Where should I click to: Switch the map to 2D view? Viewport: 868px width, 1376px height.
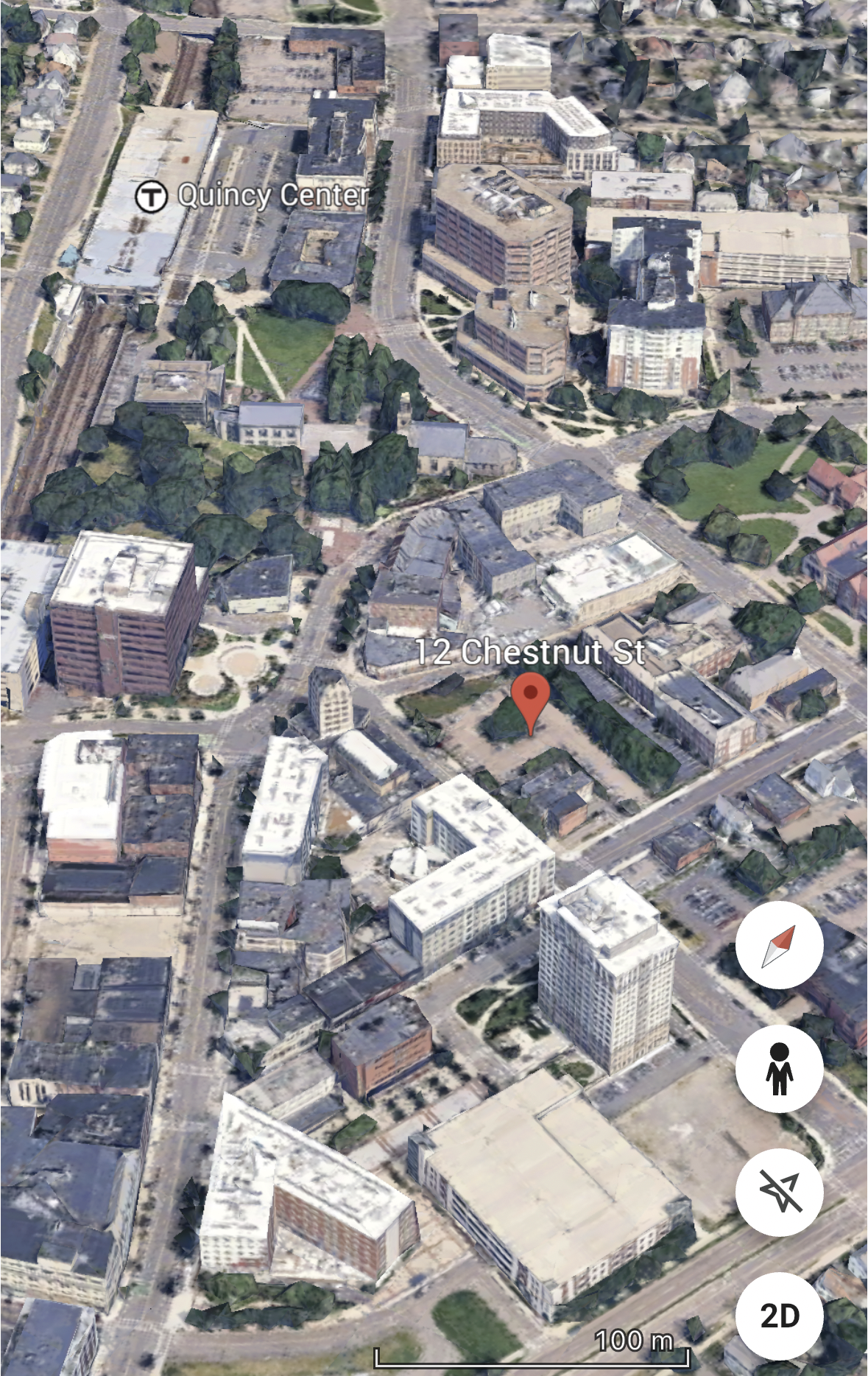pos(779,1315)
